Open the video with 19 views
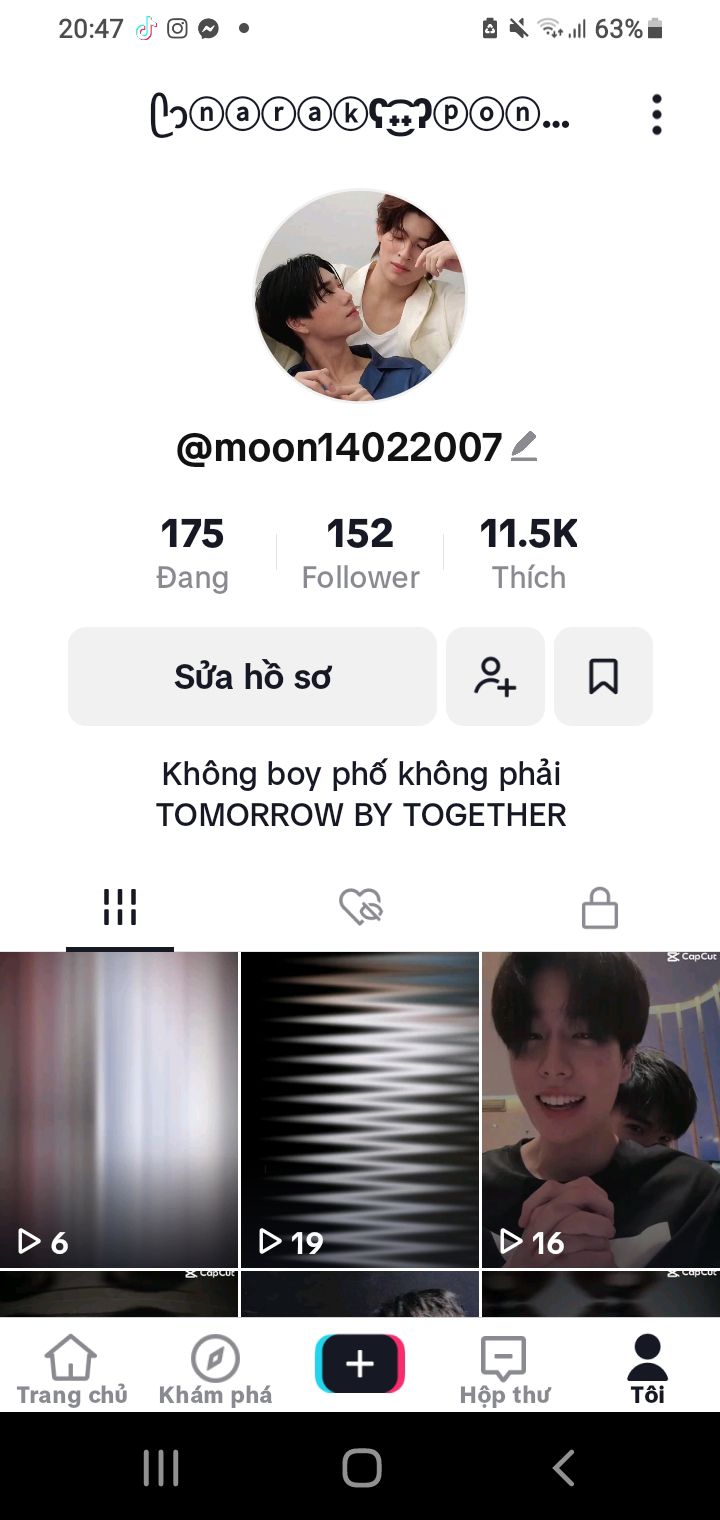This screenshot has width=720, height=1520. [x=360, y=1110]
